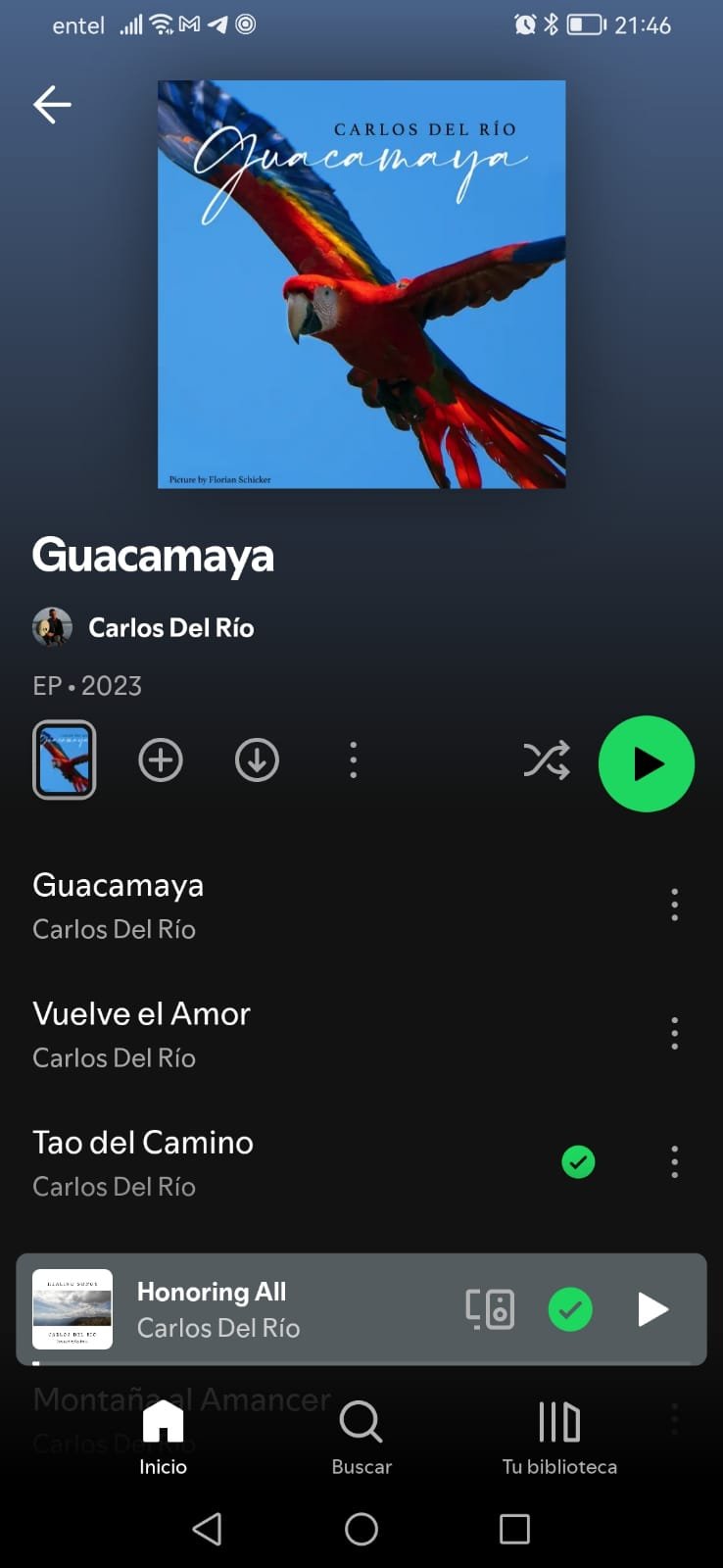Screen dimensions: 723x1568
Task: Open Carlos Del Río artist page
Action: point(170,627)
